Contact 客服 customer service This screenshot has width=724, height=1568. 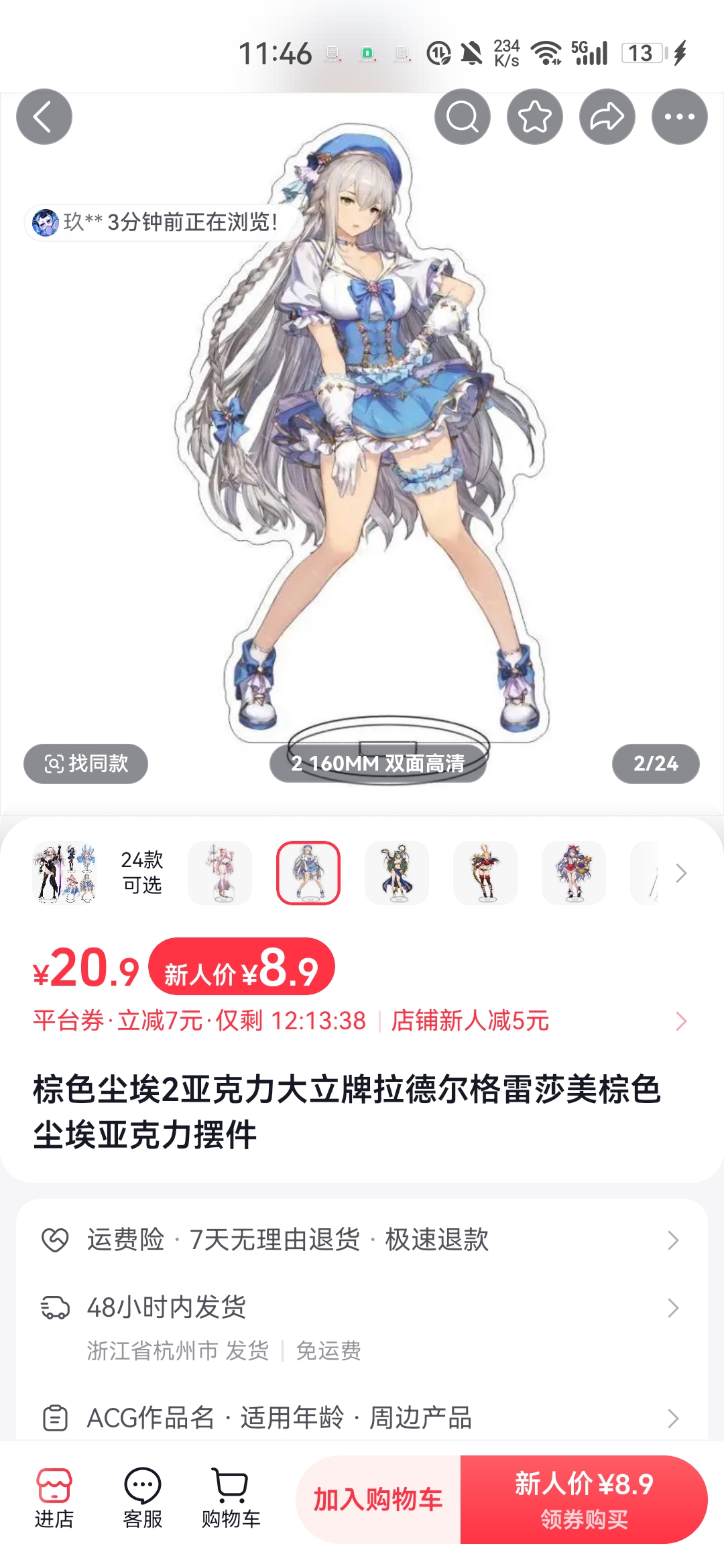coord(143,1498)
